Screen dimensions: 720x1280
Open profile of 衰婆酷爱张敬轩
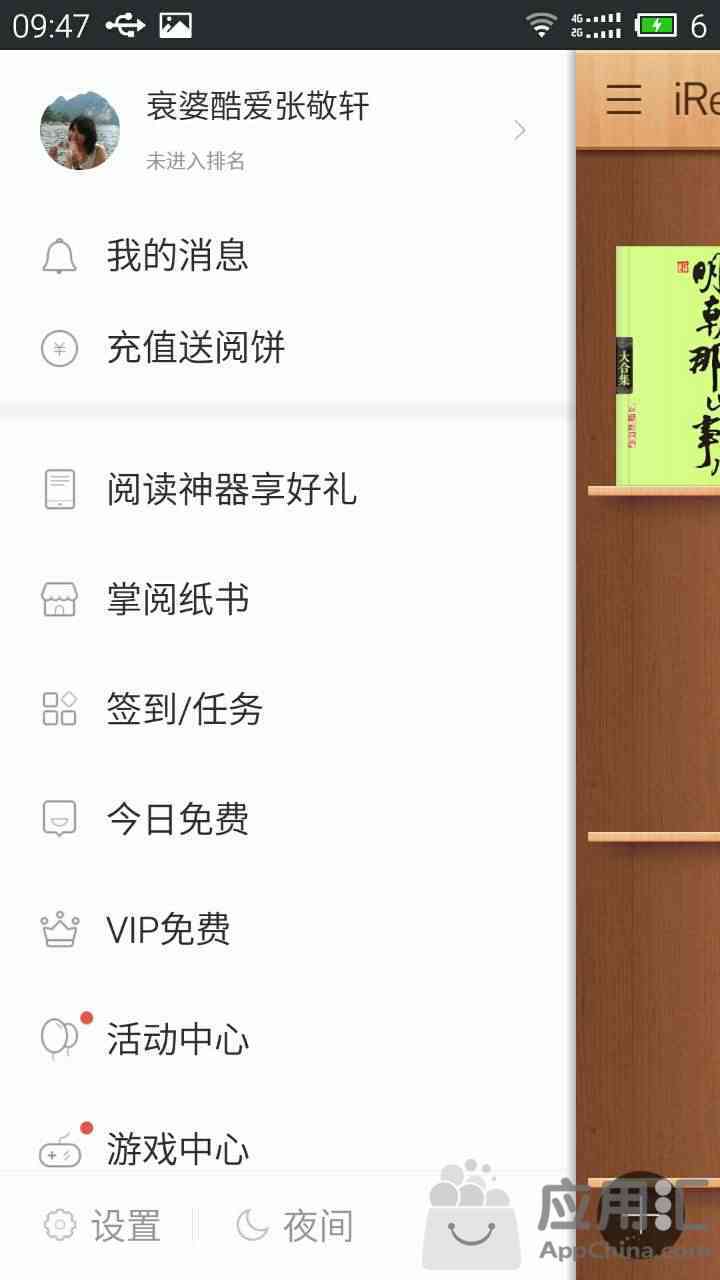click(287, 130)
